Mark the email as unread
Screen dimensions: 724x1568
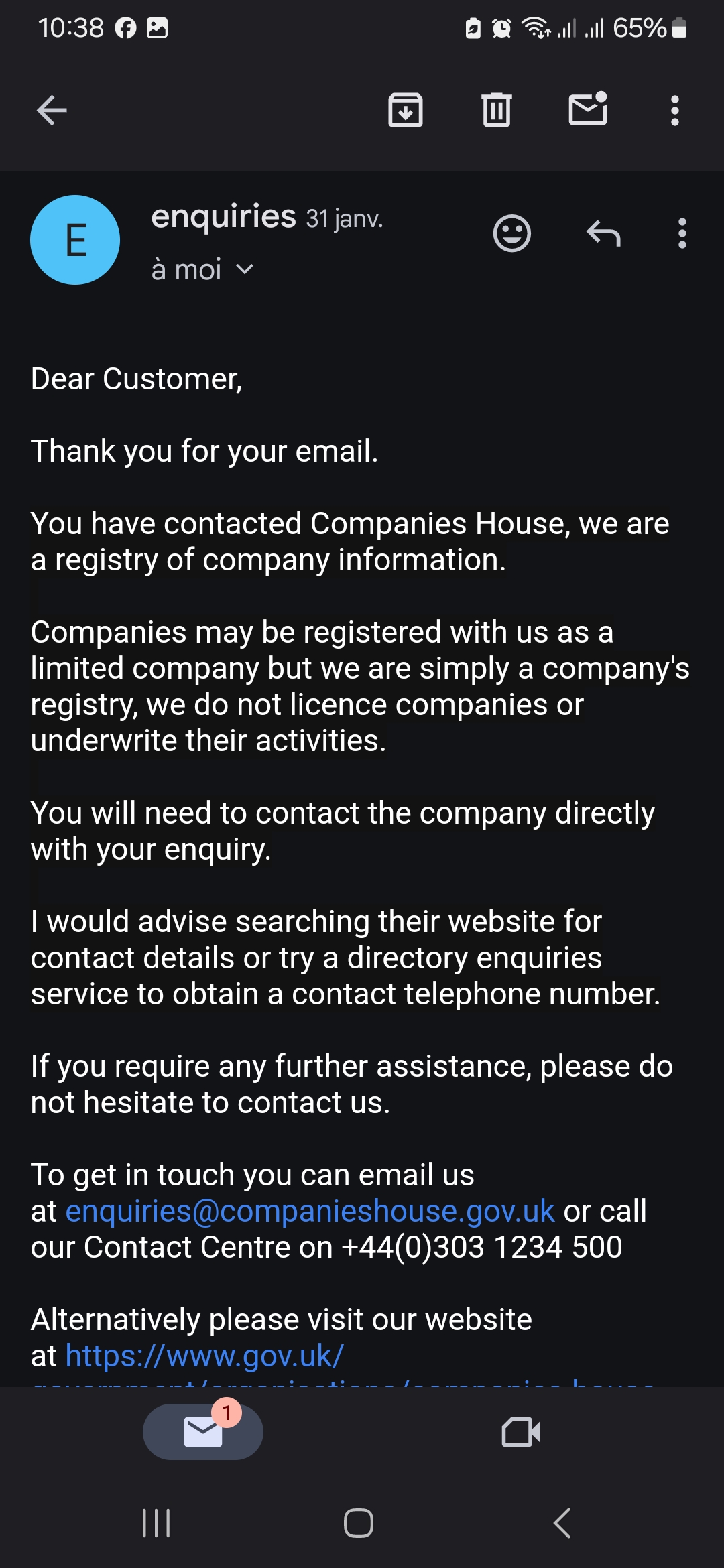[x=588, y=109]
